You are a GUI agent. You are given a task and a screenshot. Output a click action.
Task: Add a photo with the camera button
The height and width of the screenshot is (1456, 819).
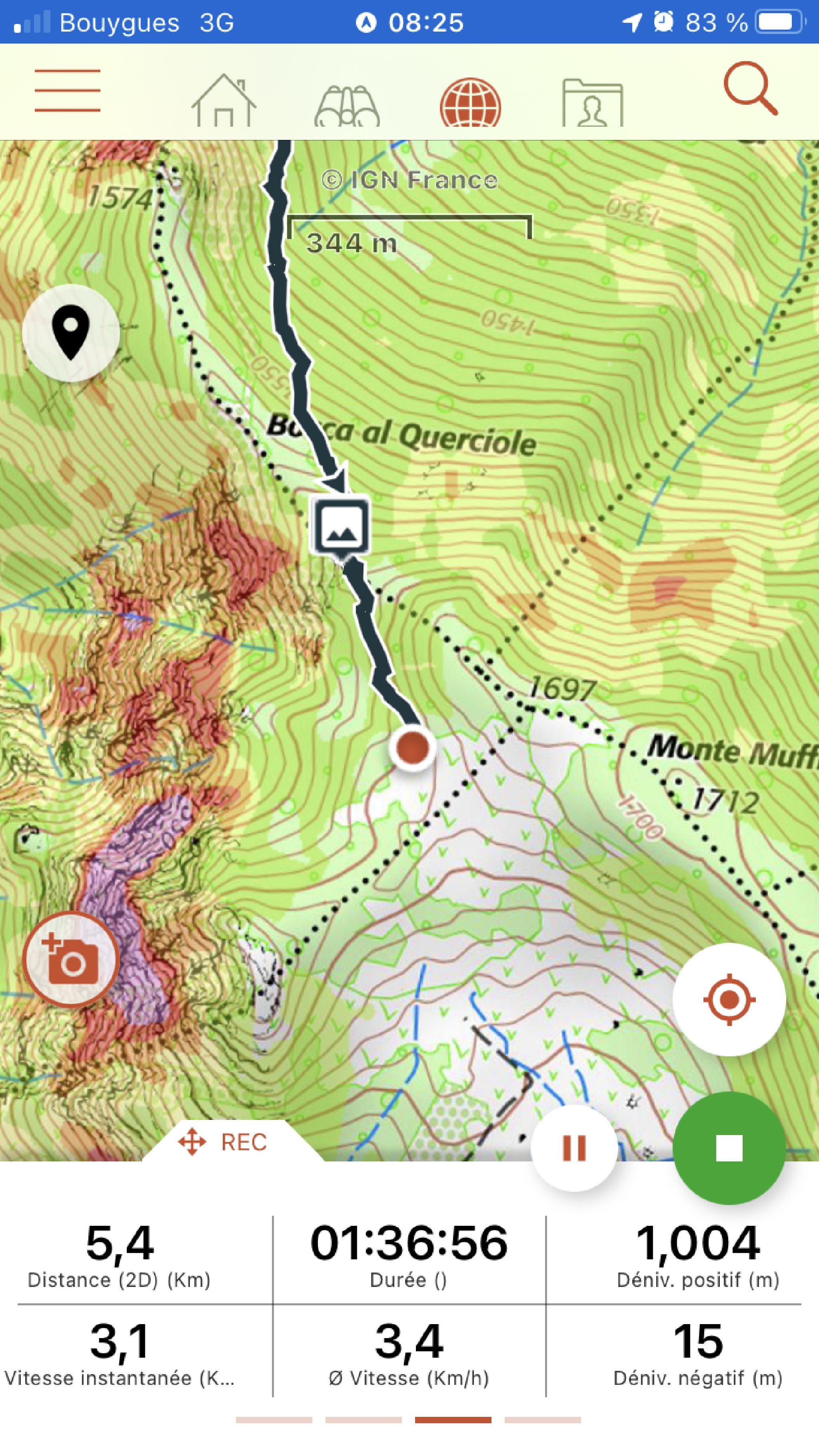click(x=71, y=959)
